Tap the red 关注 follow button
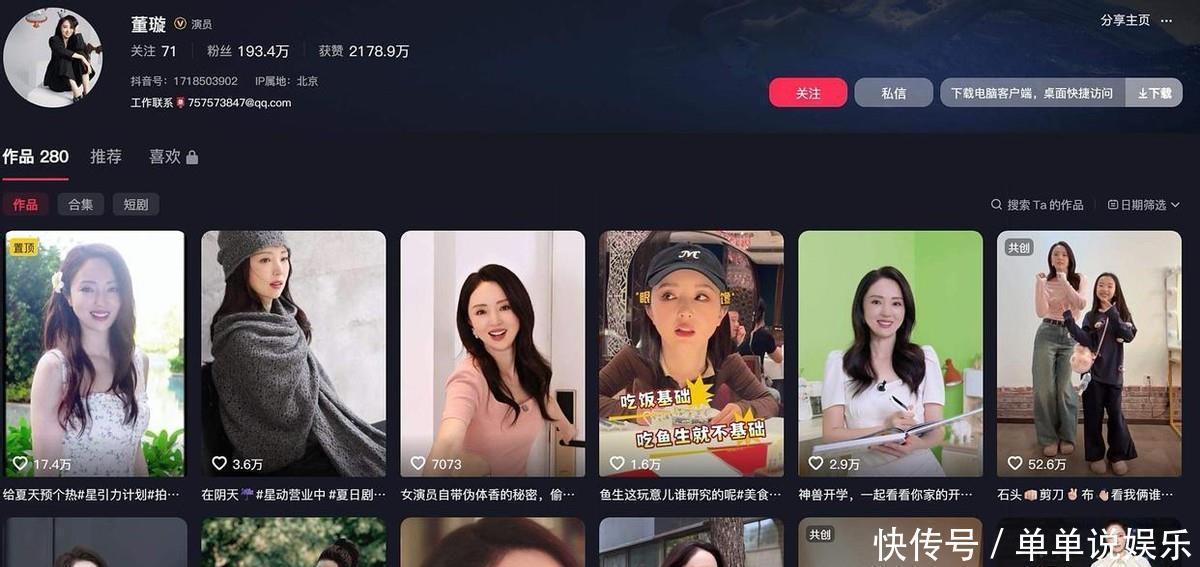Image resolution: width=1200 pixels, height=567 pixels. 807,93
